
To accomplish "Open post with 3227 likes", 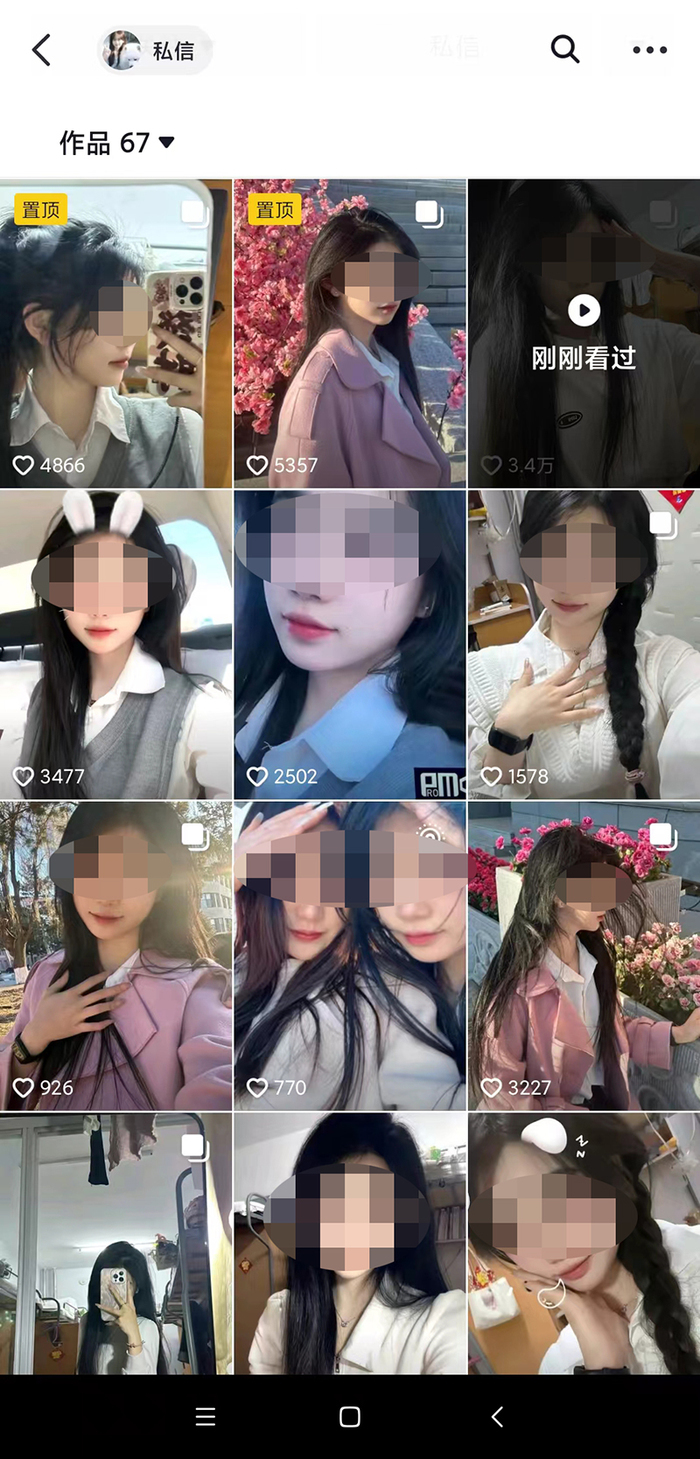I will pyautogui.click(x=584, y=956).
